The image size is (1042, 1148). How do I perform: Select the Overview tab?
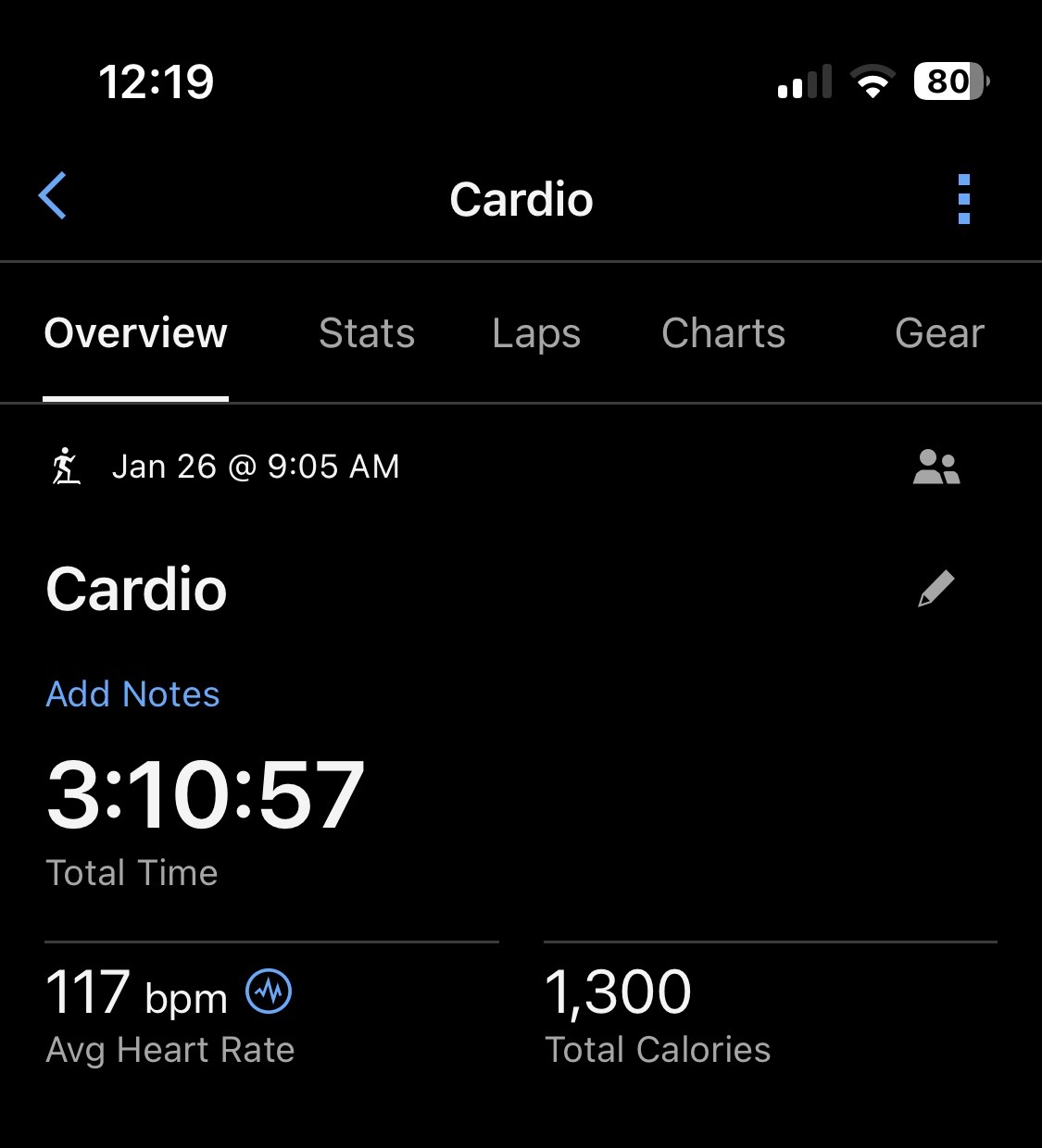(136, 333)
